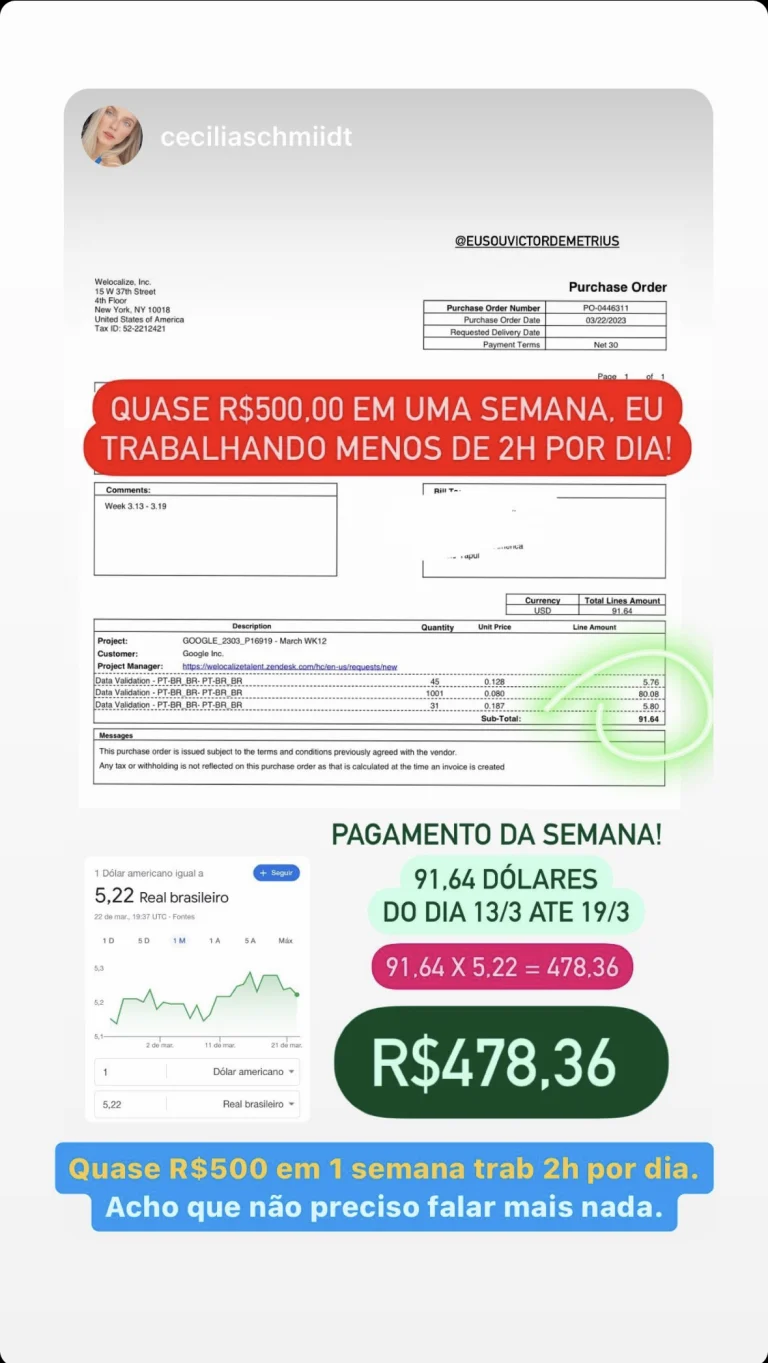This screenshot has width=768, height=1363.
Task: Click the converted value field showing 5,22
Action: [110, 1105]
